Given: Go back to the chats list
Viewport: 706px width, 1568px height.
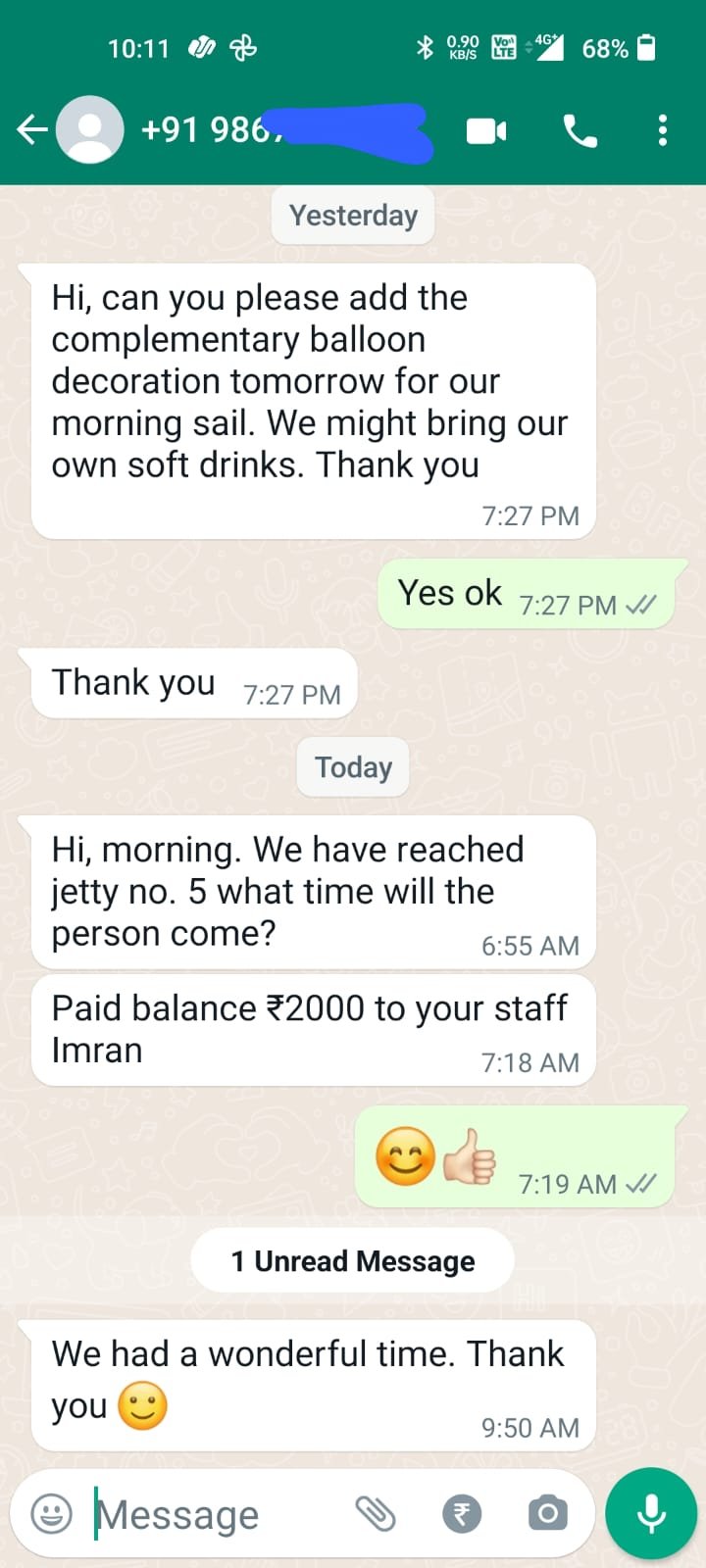Looking at the screenshot, I should point(31,129).
